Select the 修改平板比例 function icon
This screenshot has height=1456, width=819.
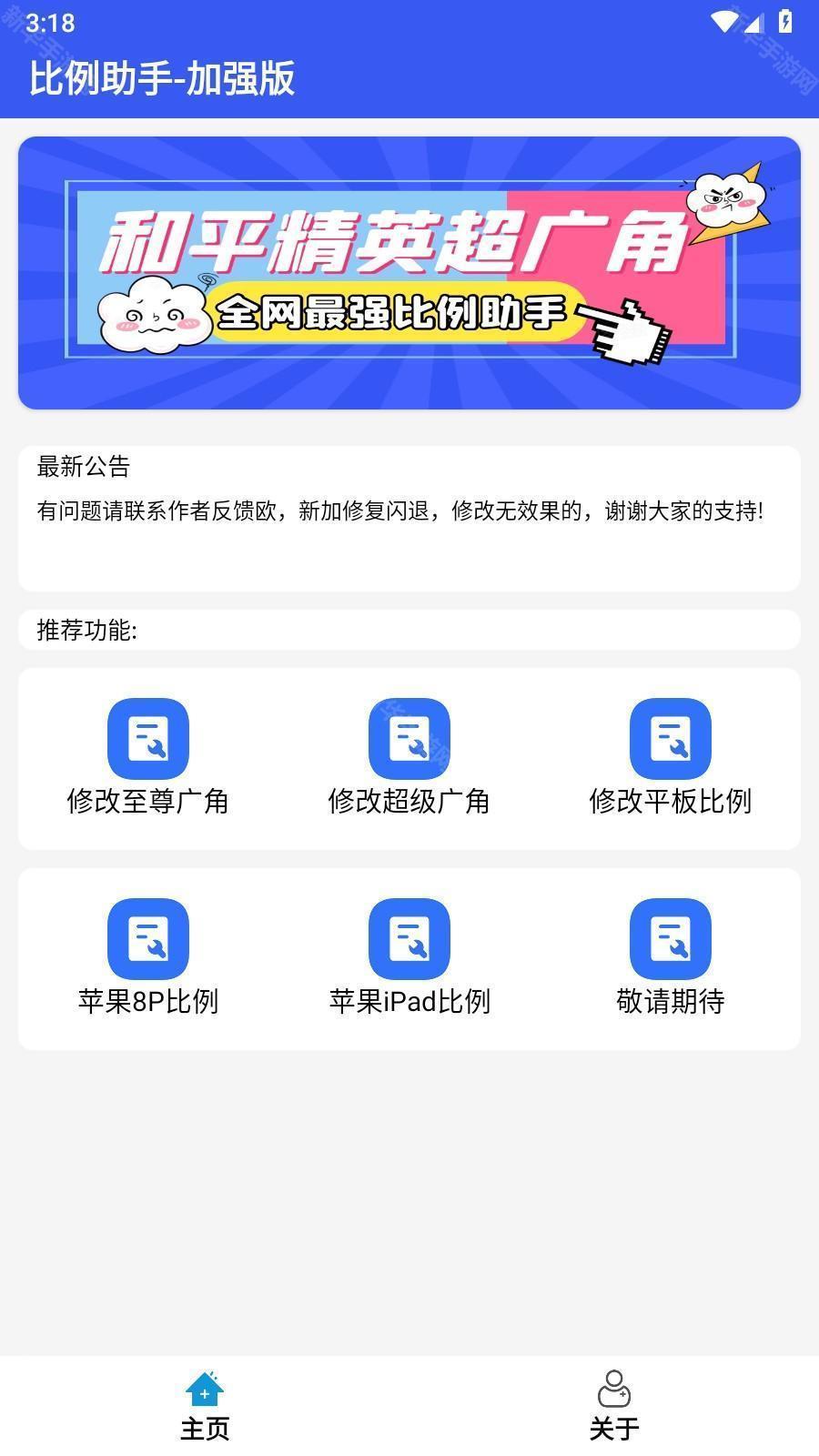point(670,738)
